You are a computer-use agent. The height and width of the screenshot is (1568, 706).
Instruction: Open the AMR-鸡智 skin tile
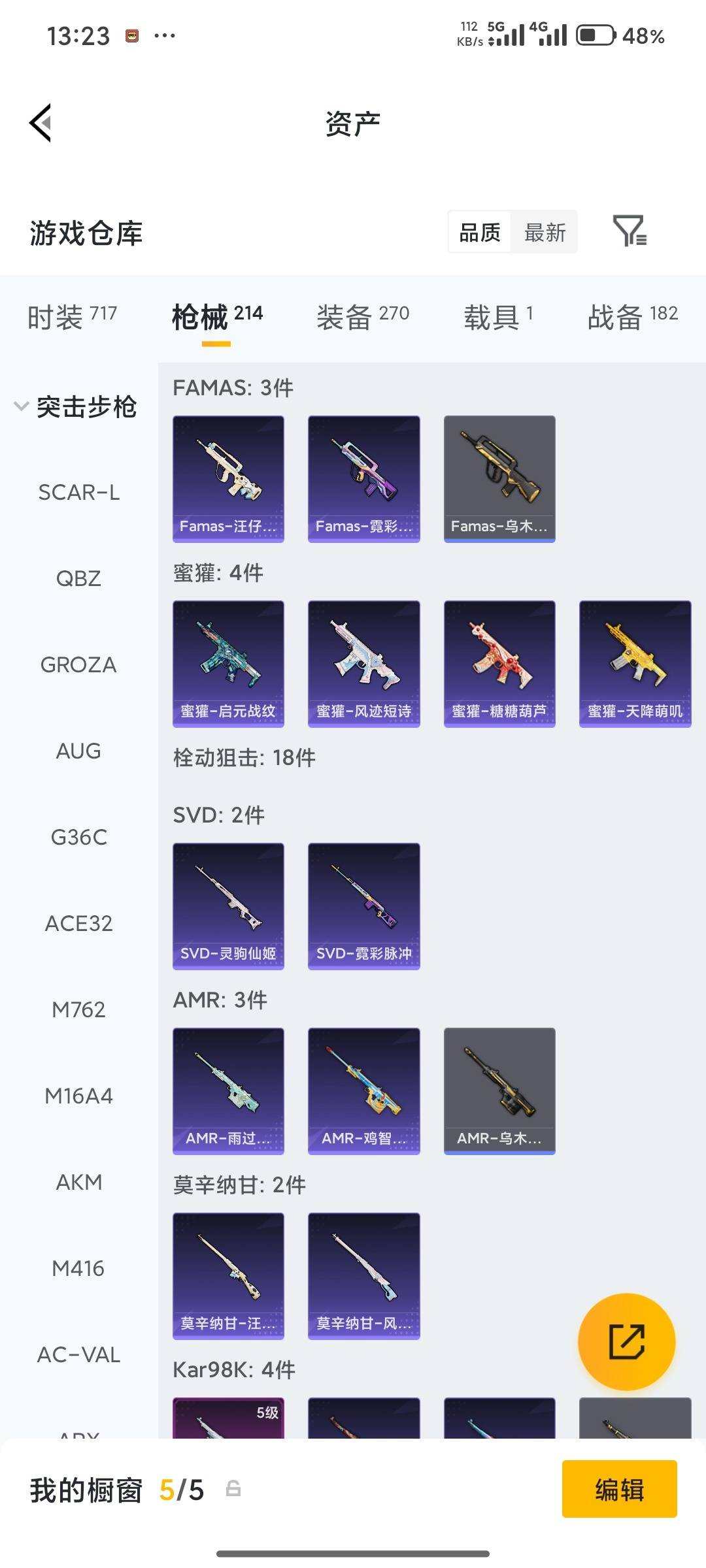pyautogui.click(x=363, y=1091)
